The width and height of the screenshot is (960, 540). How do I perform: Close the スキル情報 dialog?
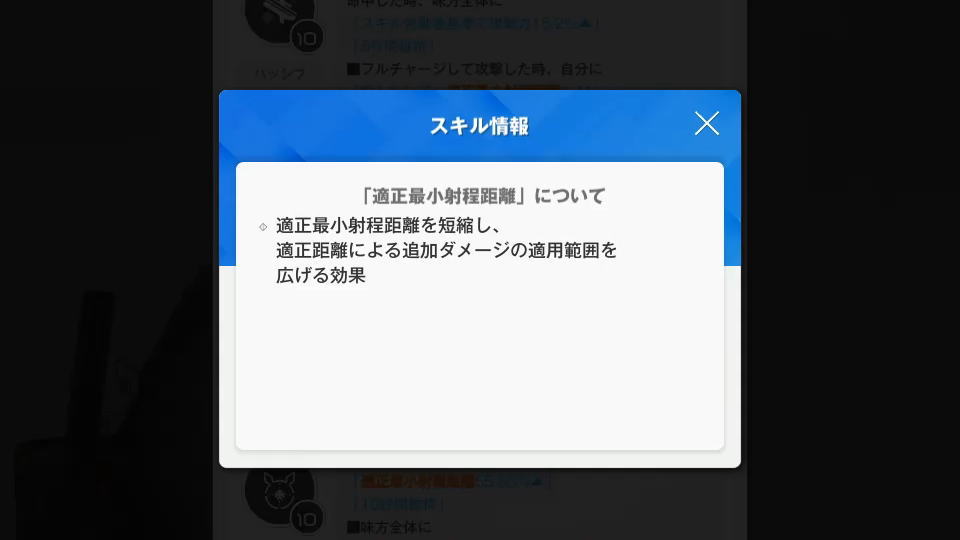tap(707, 124)
